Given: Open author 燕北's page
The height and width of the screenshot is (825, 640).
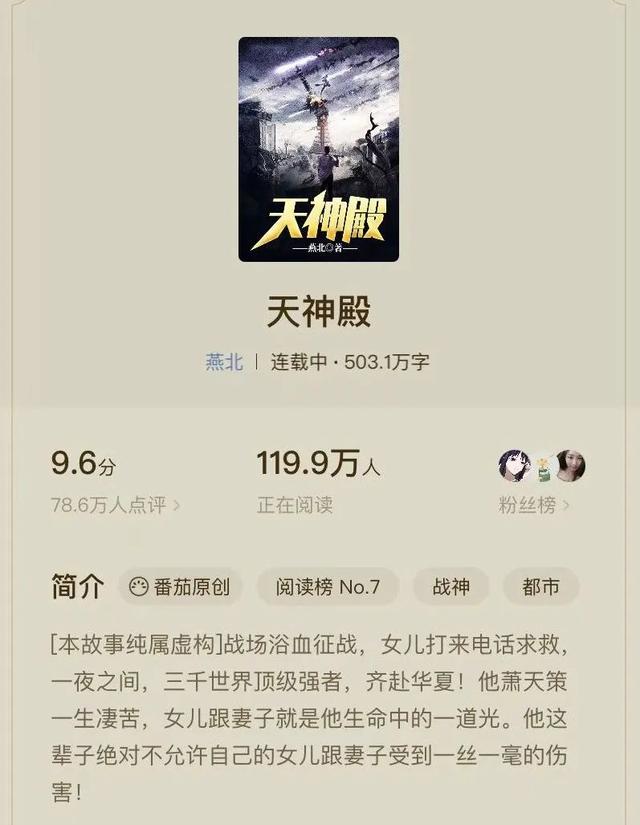Looking at the screenshot, I should [x=224, y=362].
